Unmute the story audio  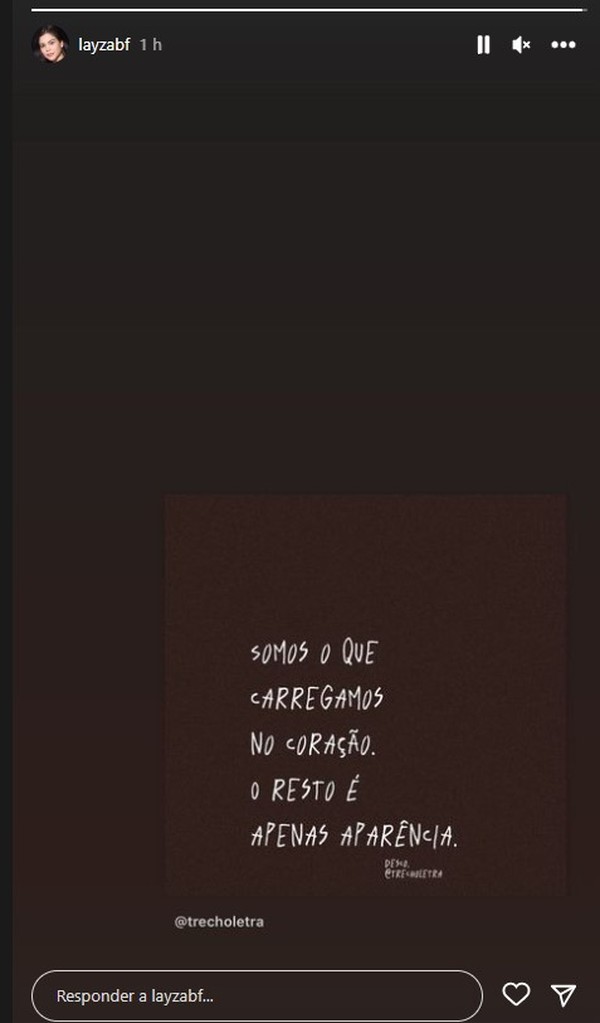pyautogui.click(x=521, y=45)
